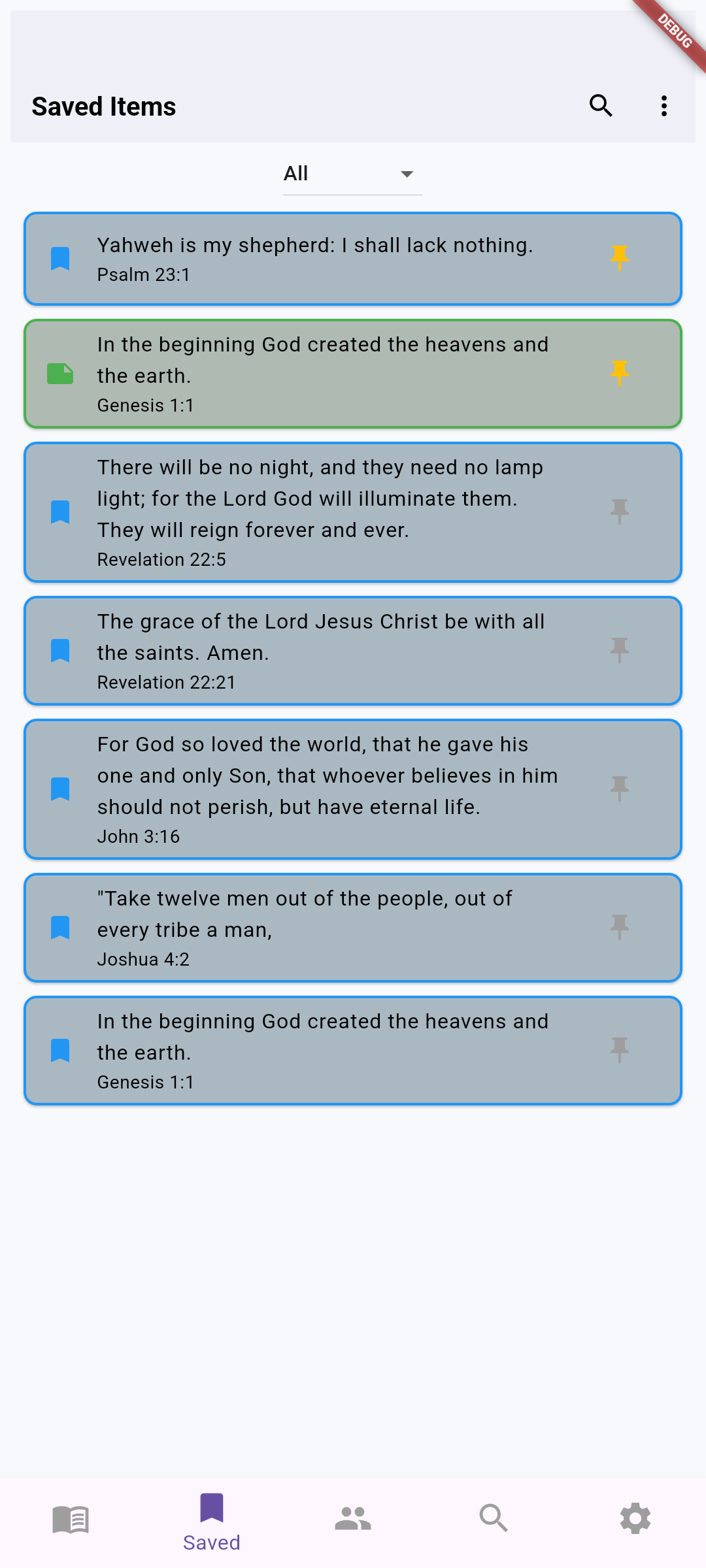
Task: Open the John 3:16 saved verse
Action: pyautogui.click(x=314, y=789)
